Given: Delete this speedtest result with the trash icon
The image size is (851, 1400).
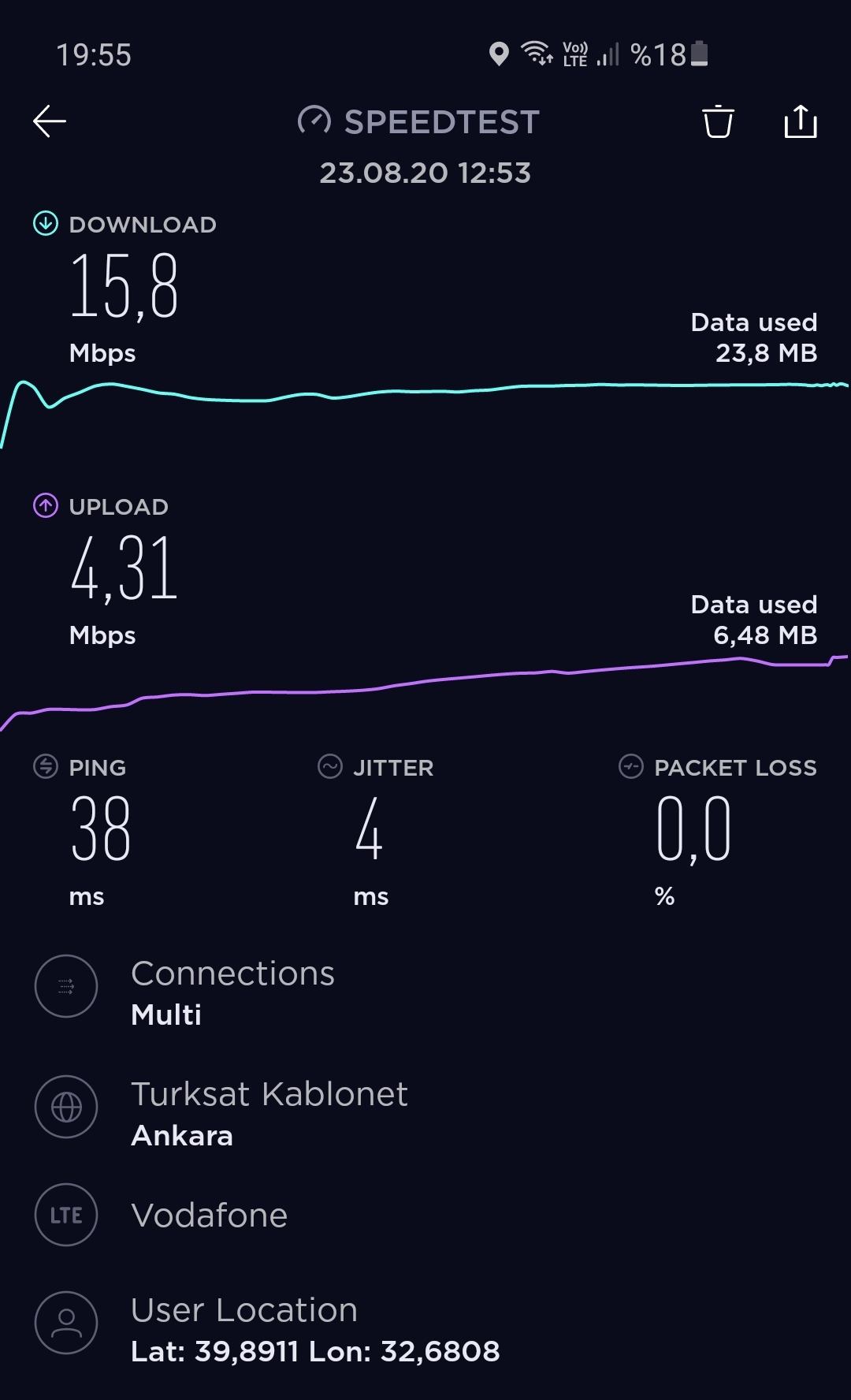Looking at the screenshot, I should pyautogui.click(x=718, y=121).
